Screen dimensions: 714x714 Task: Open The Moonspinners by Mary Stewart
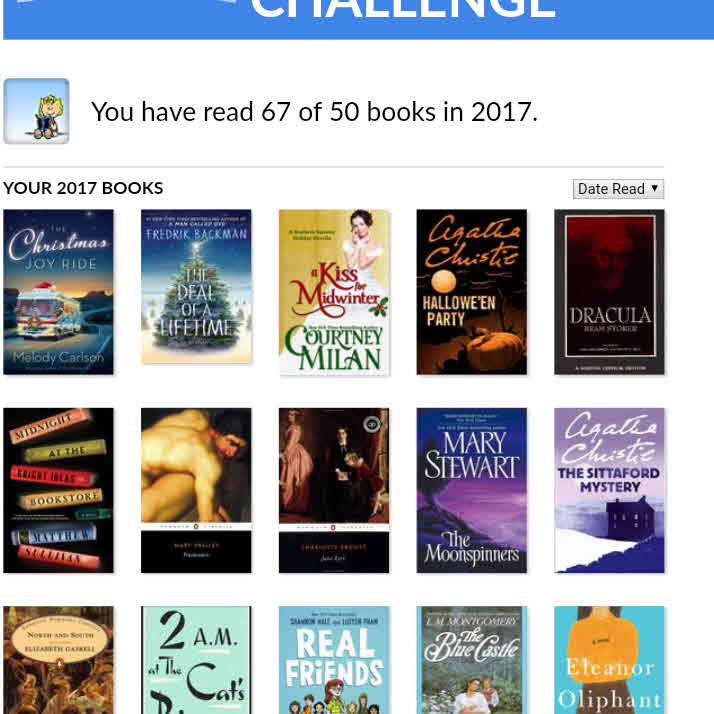click(x=471, y=490)
